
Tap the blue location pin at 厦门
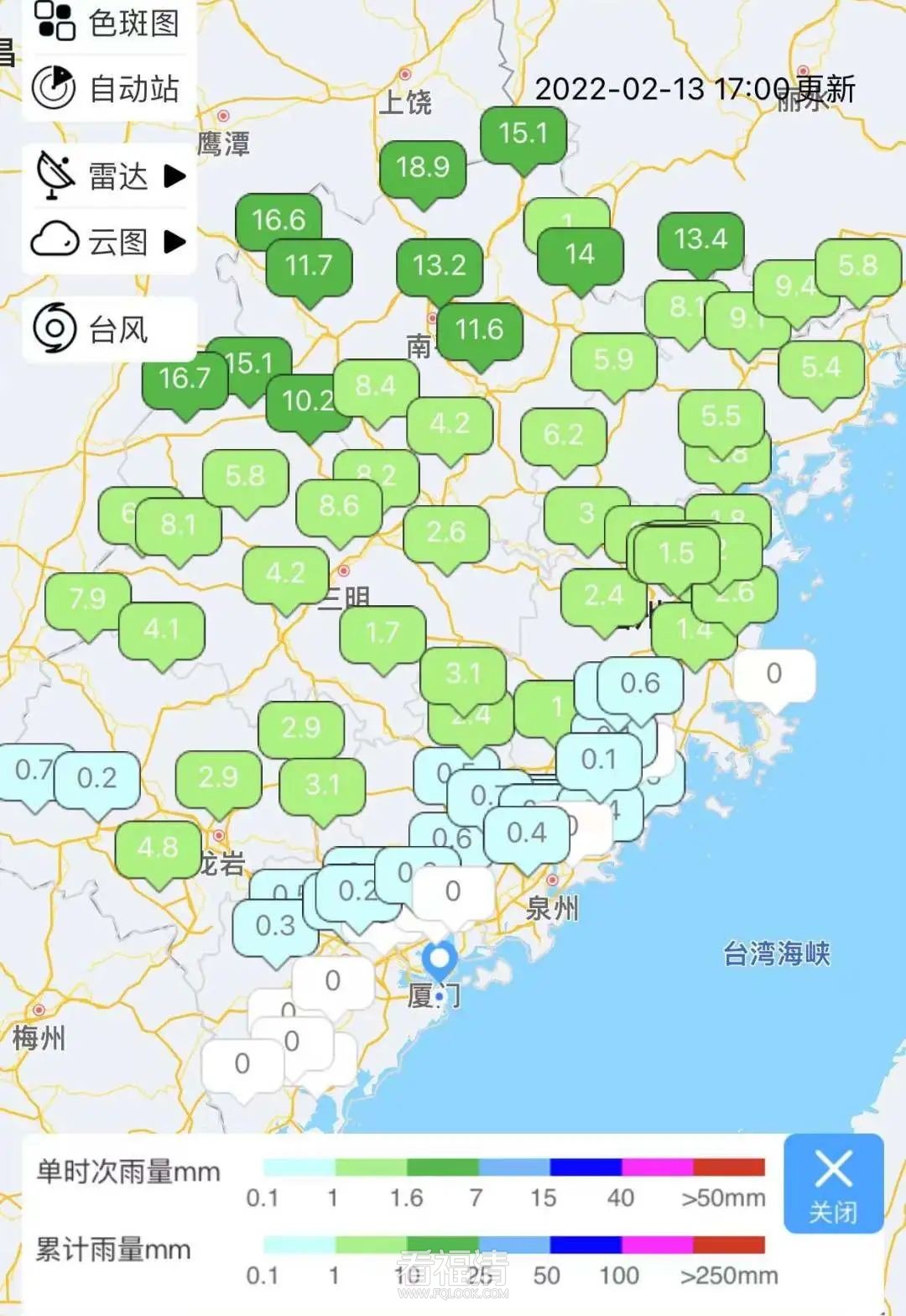tap(439, 959)
